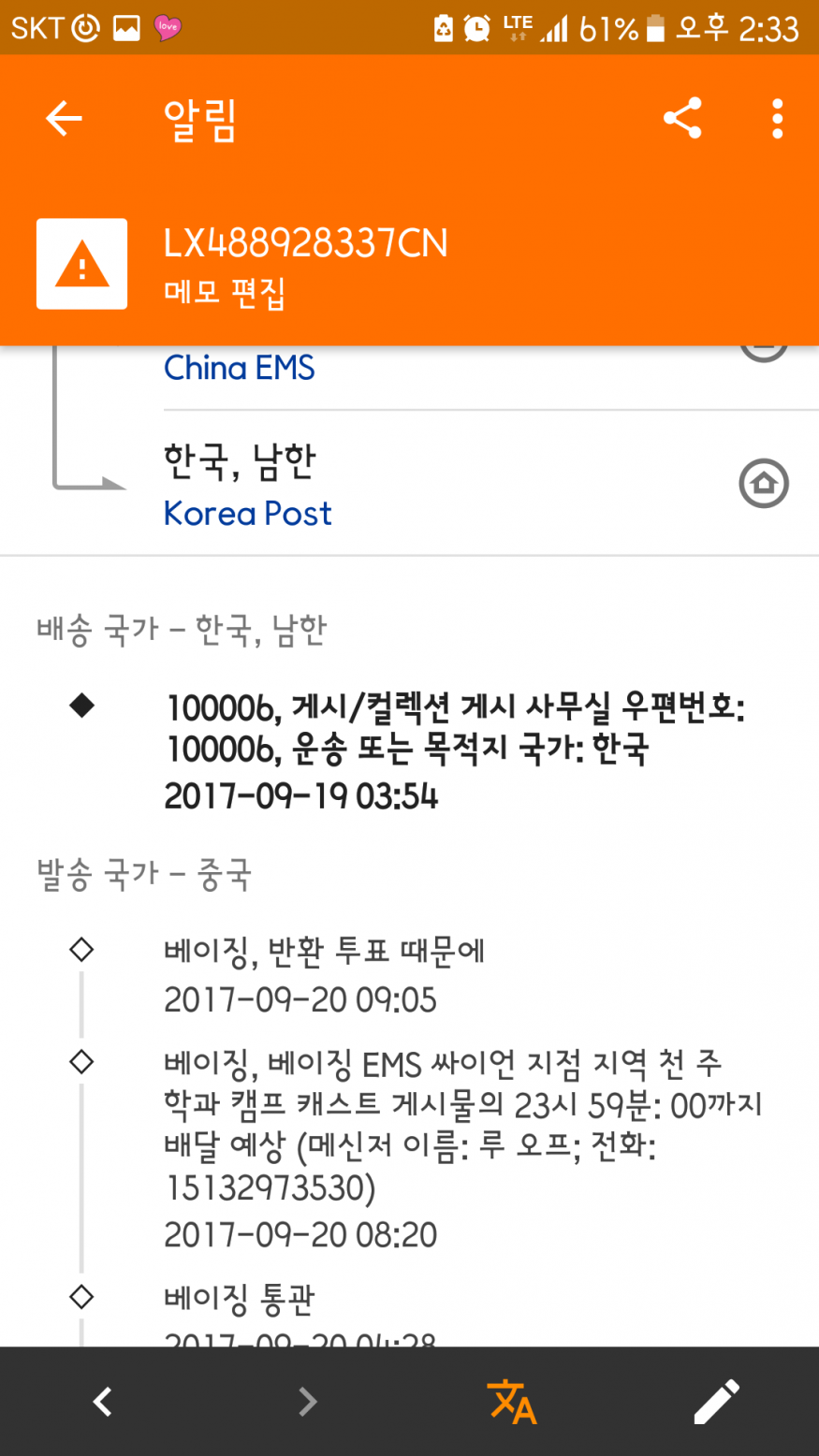819x1456 pixels.
Task: Go to previous package in bottom bar
Action: [103, 1401]
